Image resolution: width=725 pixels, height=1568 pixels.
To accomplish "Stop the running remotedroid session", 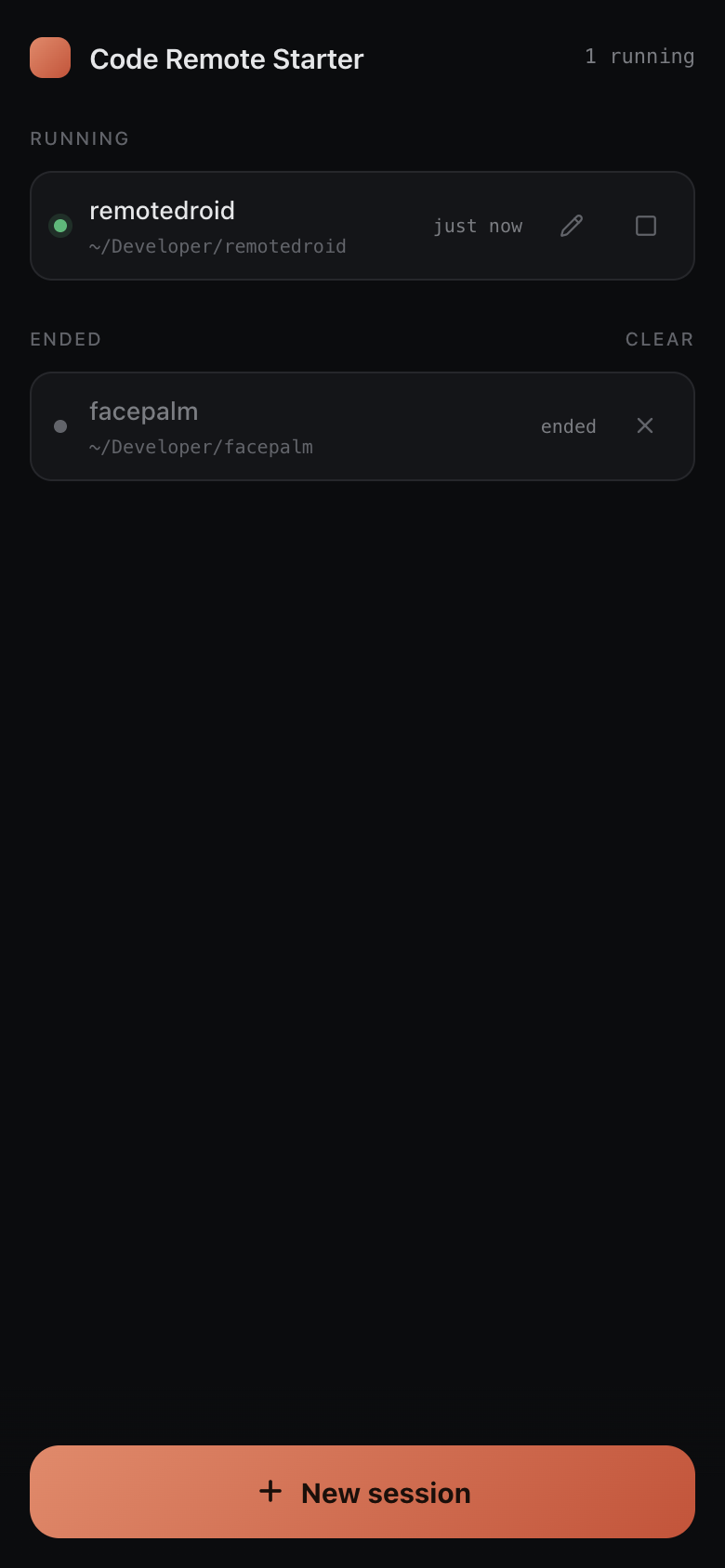I will tap(646, 226).
